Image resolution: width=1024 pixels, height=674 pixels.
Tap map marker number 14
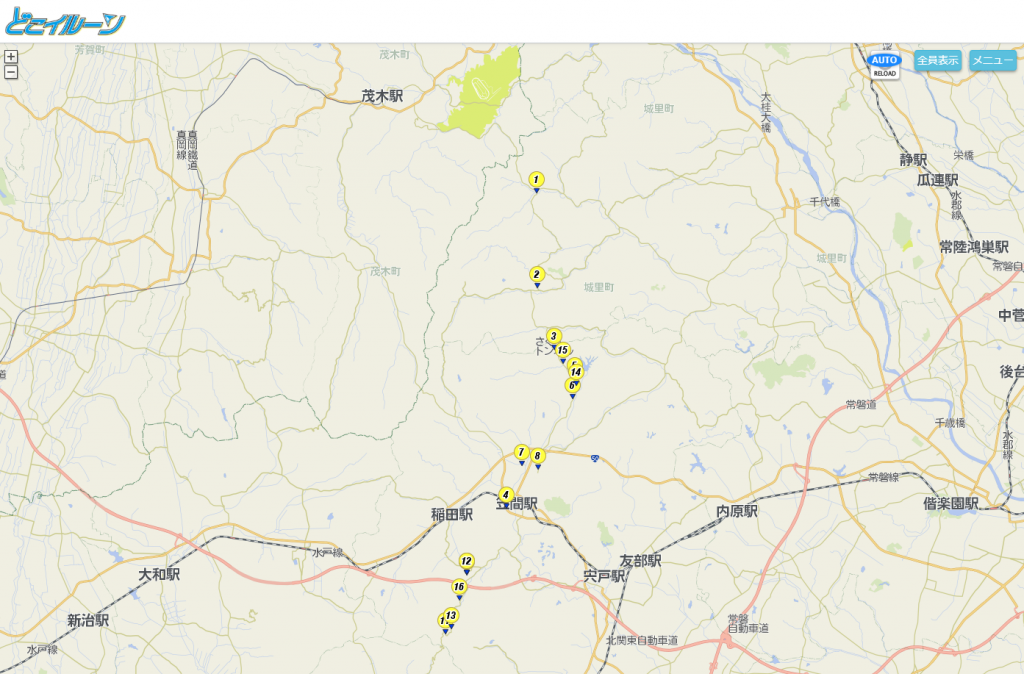coord(576,372)
